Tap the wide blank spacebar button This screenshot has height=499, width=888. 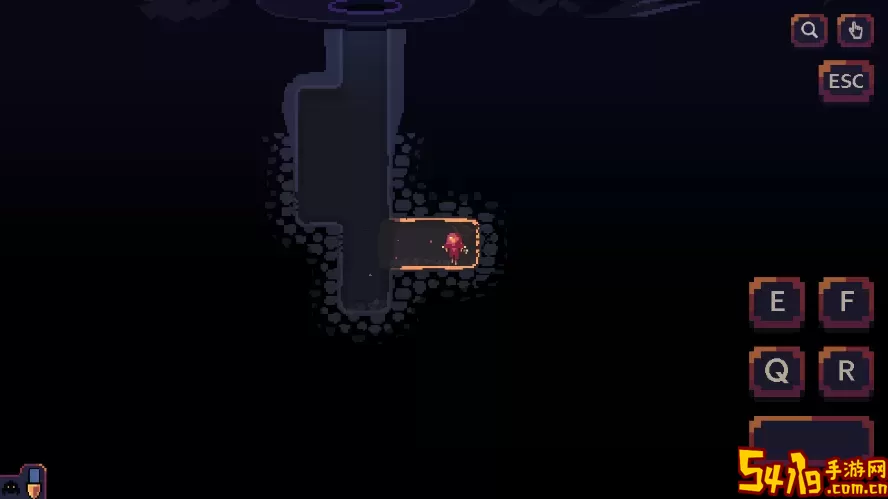pyautogui.click(x=811, y=439)
